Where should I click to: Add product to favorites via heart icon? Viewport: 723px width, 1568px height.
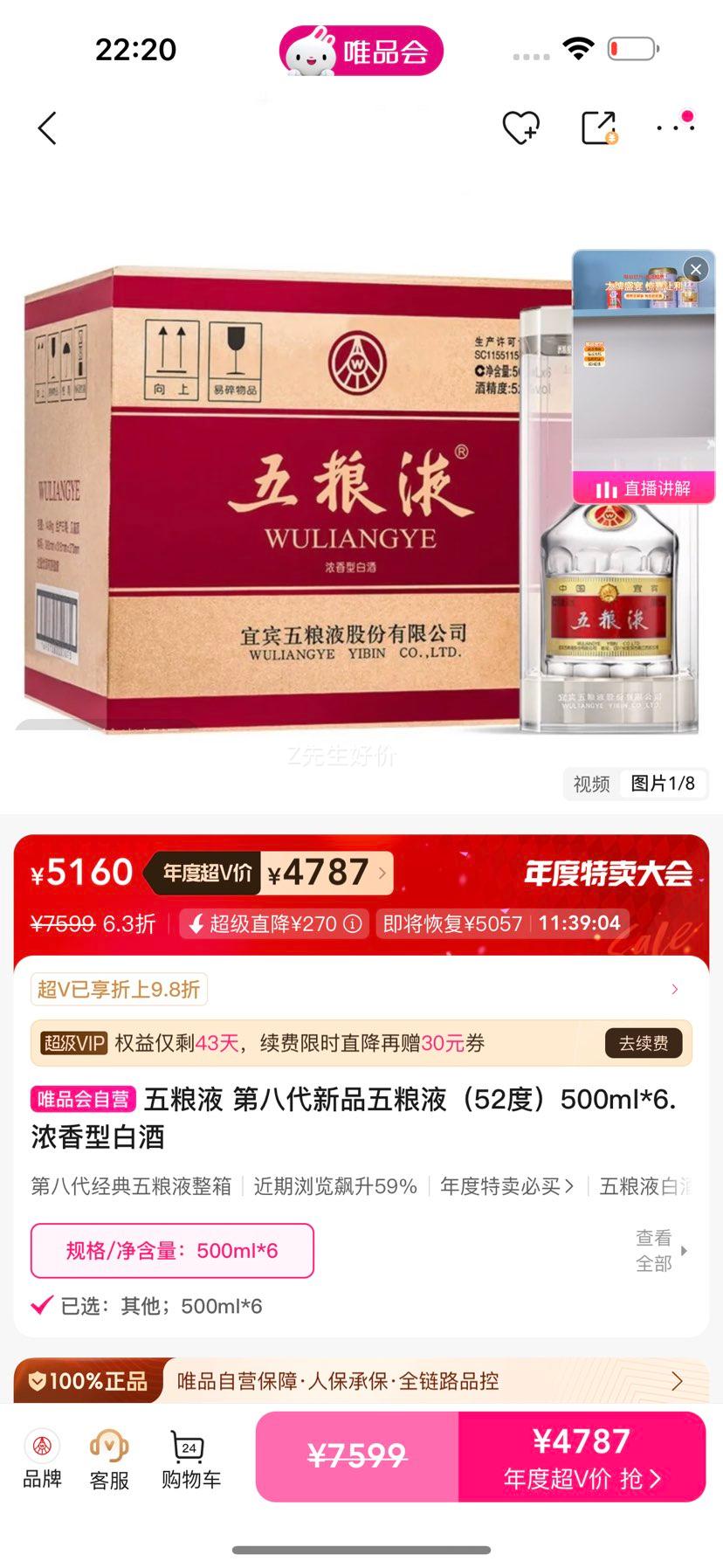tap(521, 128)
